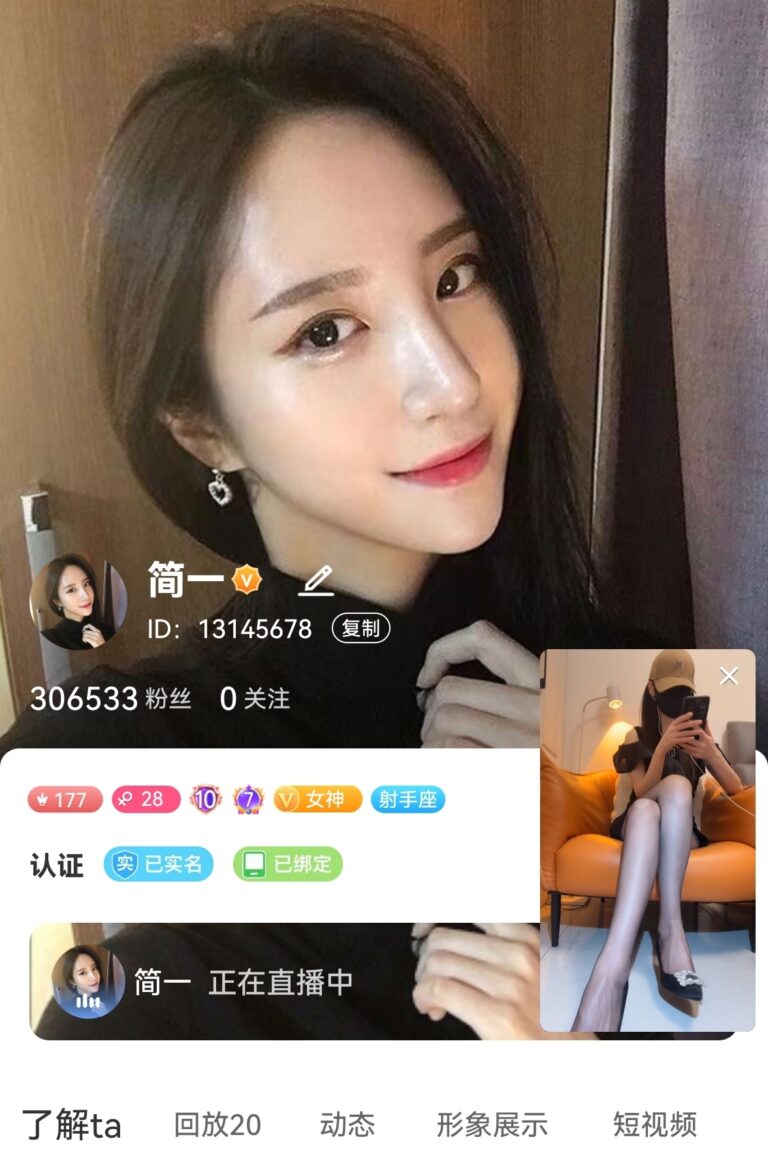
Task: Go to the 动态 tab
Action: pyautogui.click(x=347, y=1124)
